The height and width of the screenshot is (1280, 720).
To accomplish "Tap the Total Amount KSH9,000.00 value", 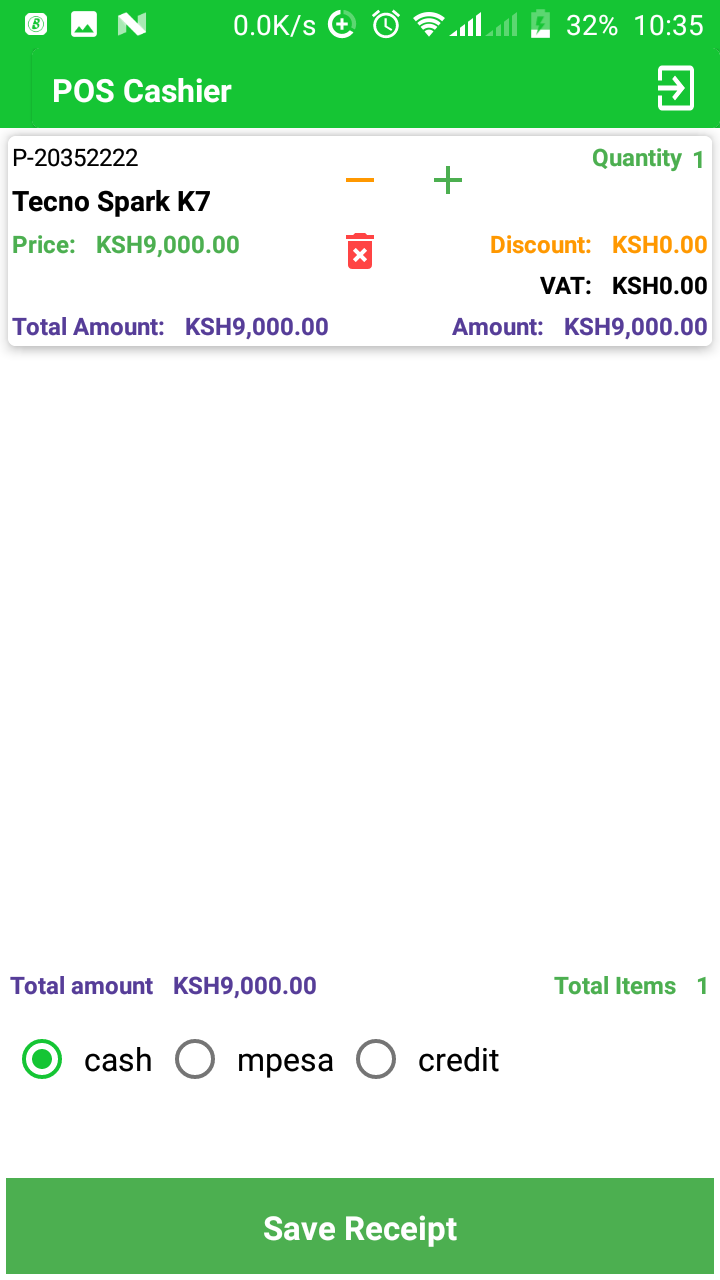I will point(256,326).
